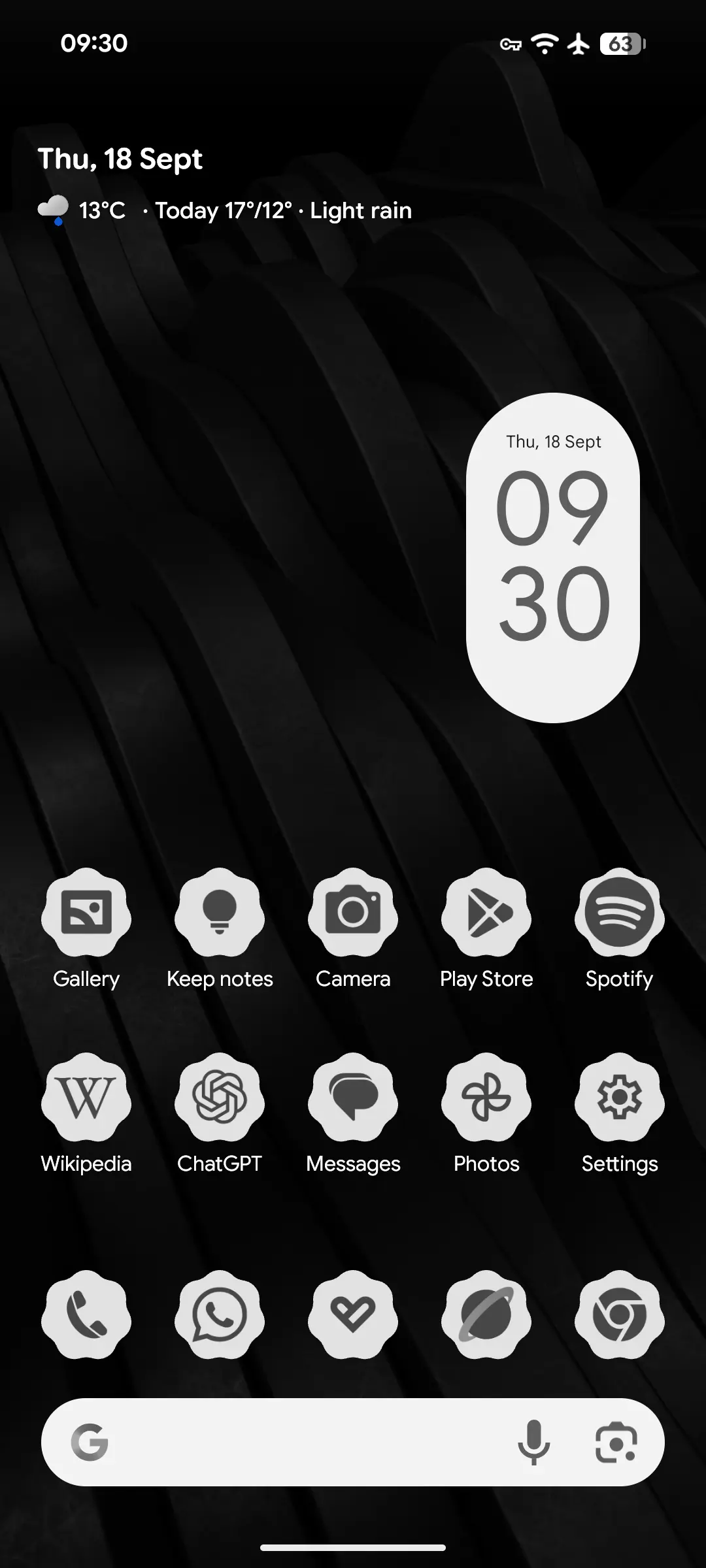Launch Chrome from the dock
The image size is (706, 1568).
(x=620, y=1315)
